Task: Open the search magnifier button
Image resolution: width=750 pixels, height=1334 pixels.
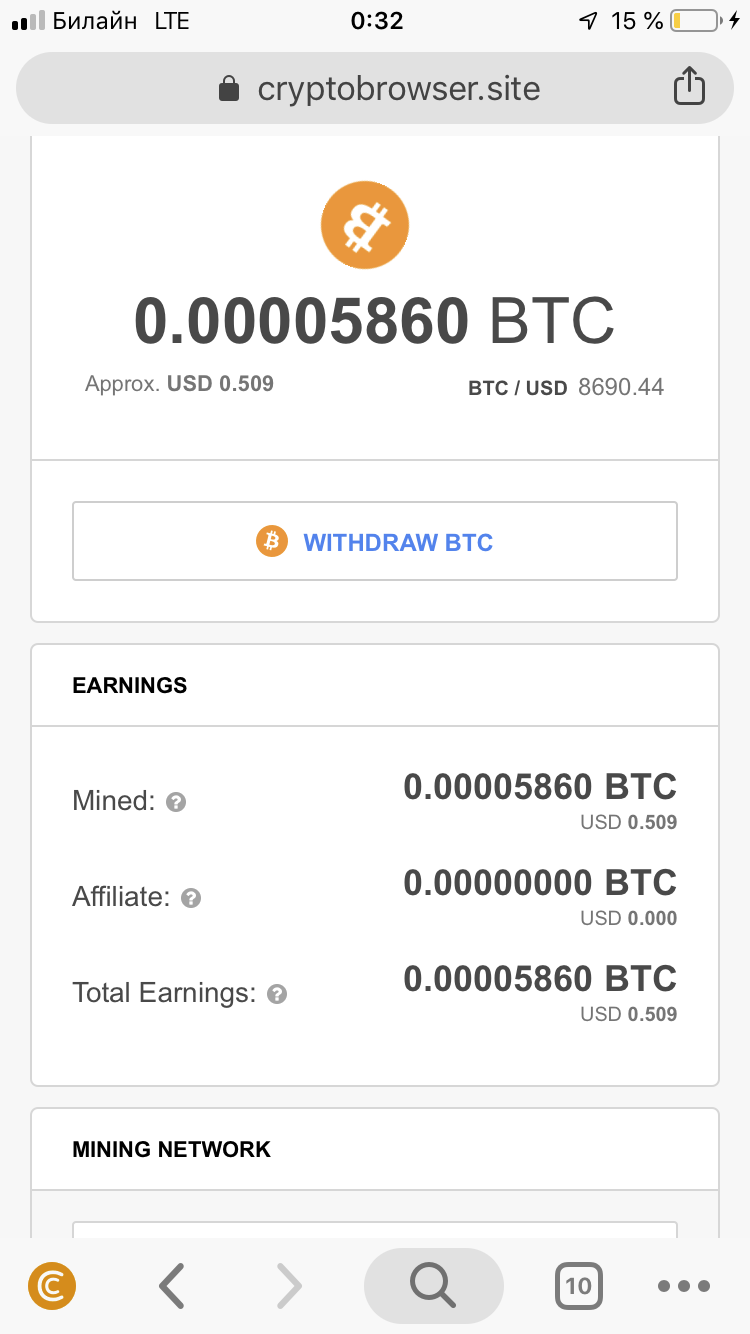Action: tap(433, 1286)
